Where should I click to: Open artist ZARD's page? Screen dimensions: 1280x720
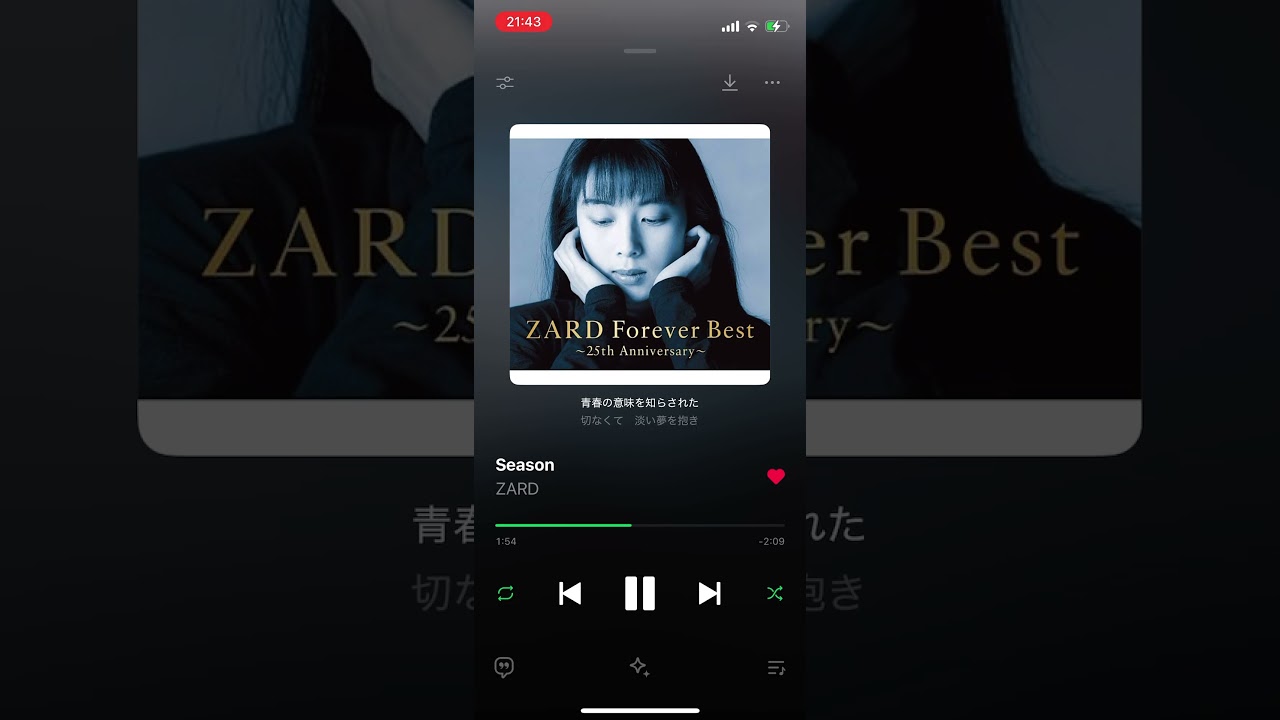point(517,489)
